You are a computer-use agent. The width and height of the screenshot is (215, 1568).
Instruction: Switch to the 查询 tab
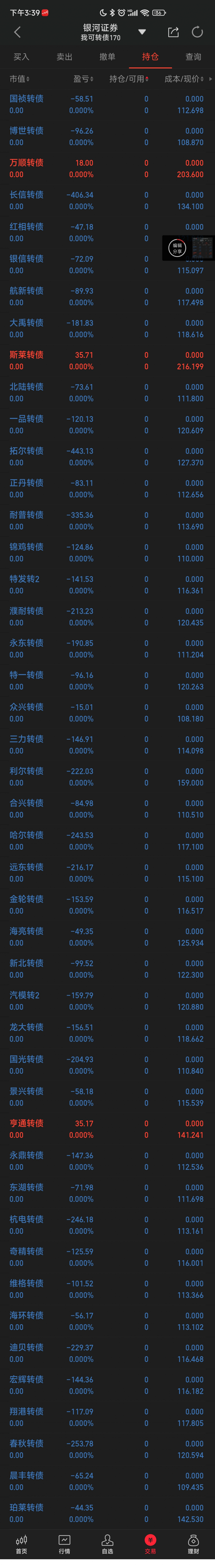193,57
